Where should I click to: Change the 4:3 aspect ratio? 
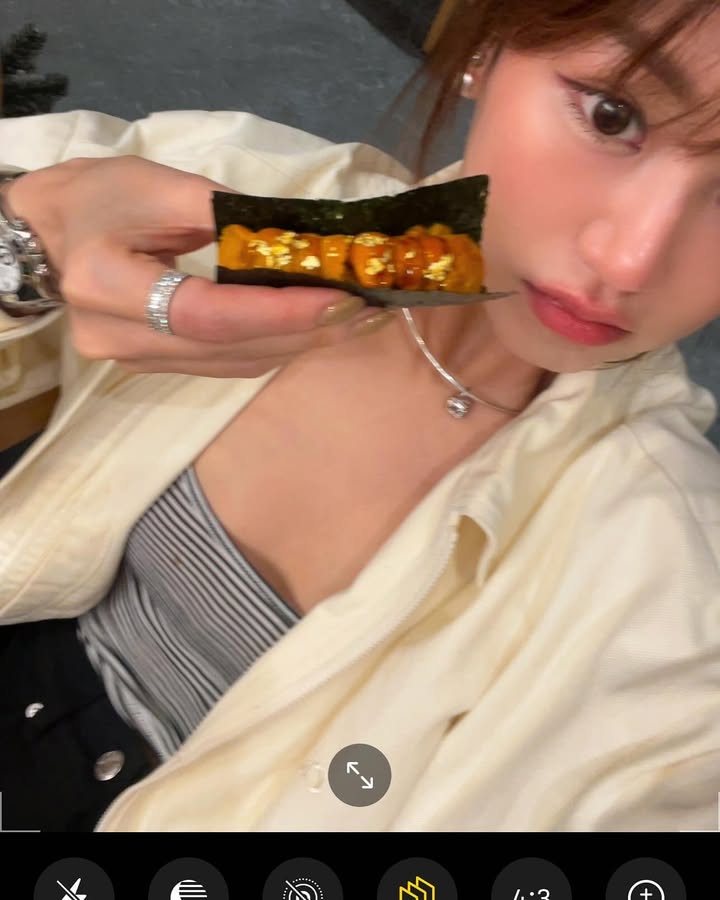(x=531, y=888)
